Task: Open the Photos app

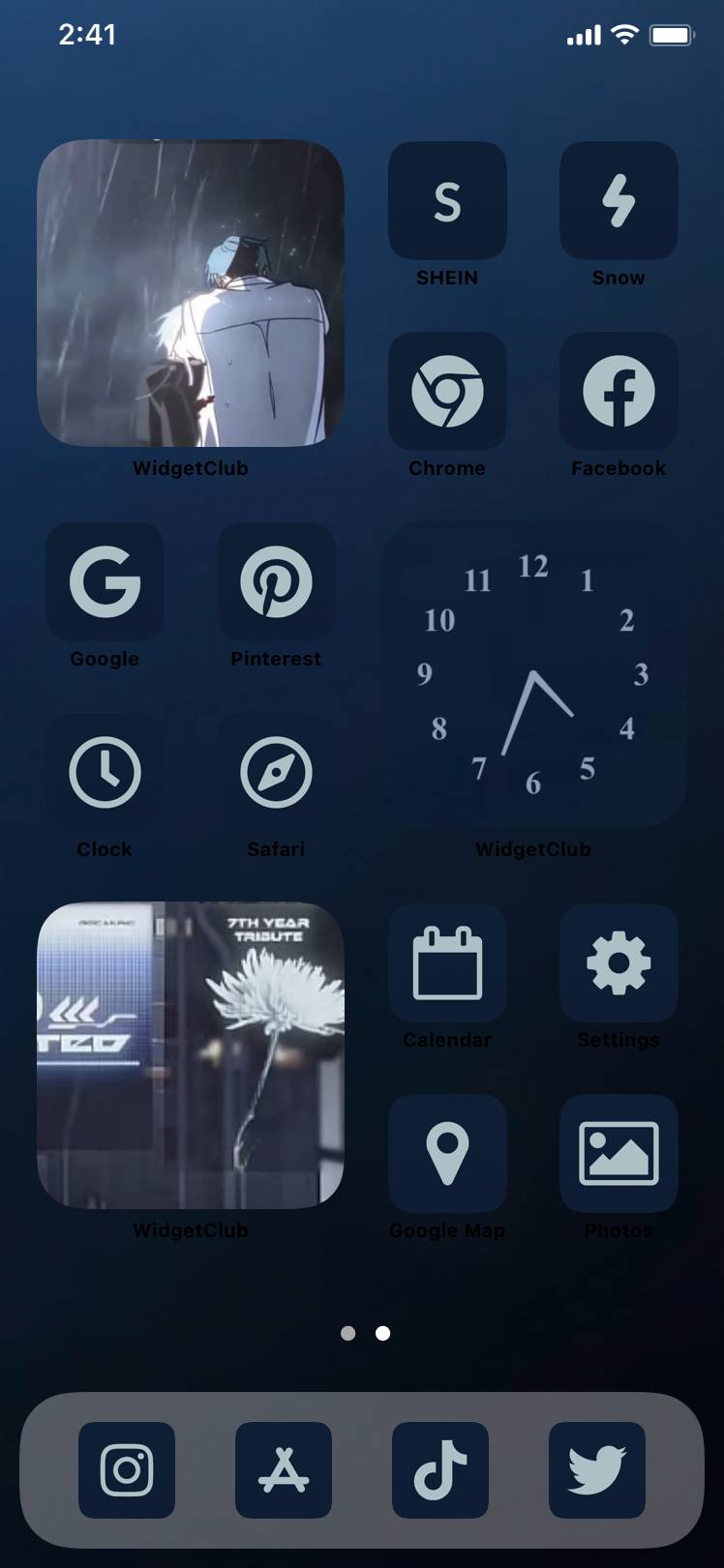Action: (x=618, y=1154)
